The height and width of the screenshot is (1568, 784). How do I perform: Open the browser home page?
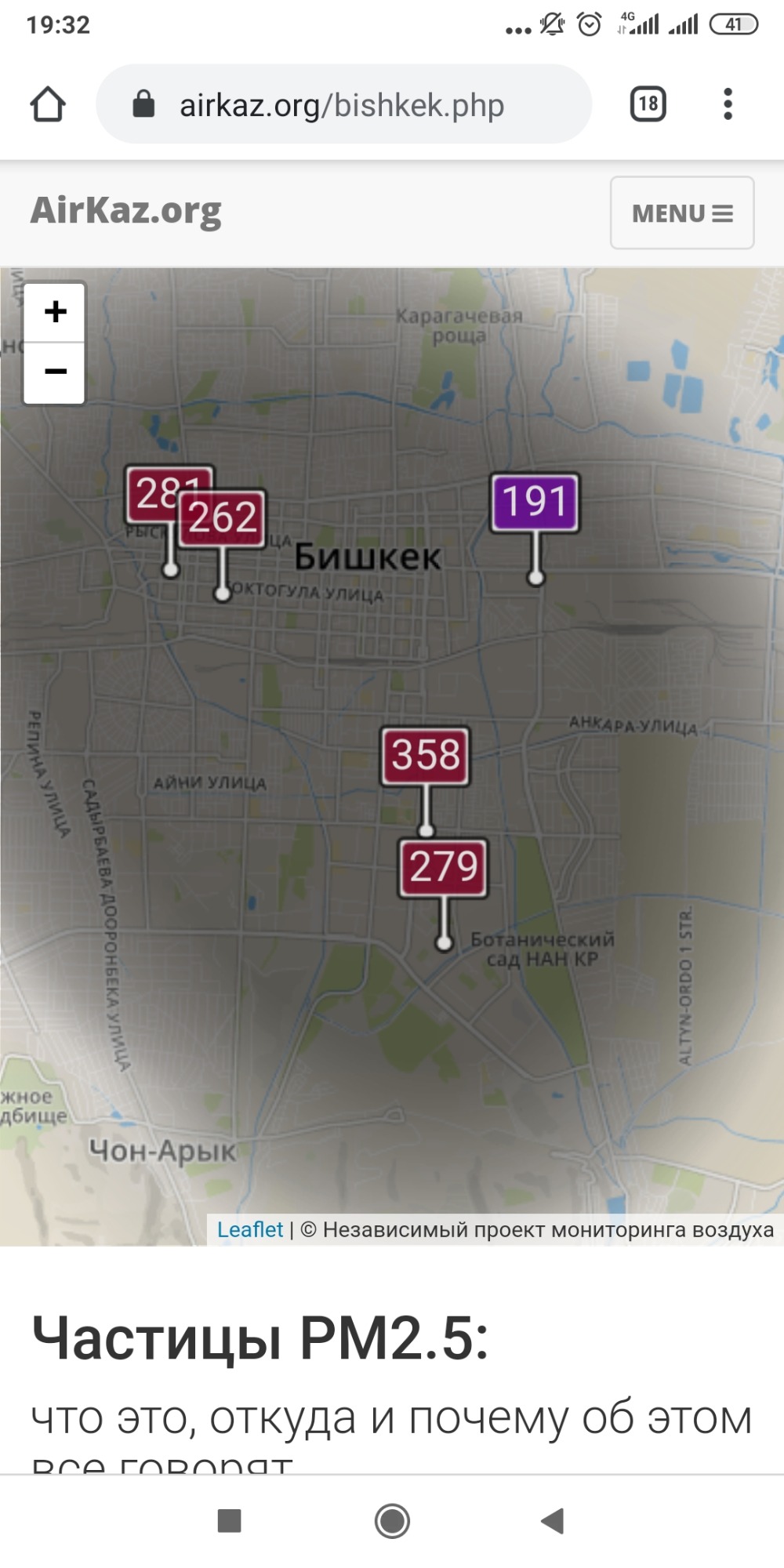[x=48, y=104]
